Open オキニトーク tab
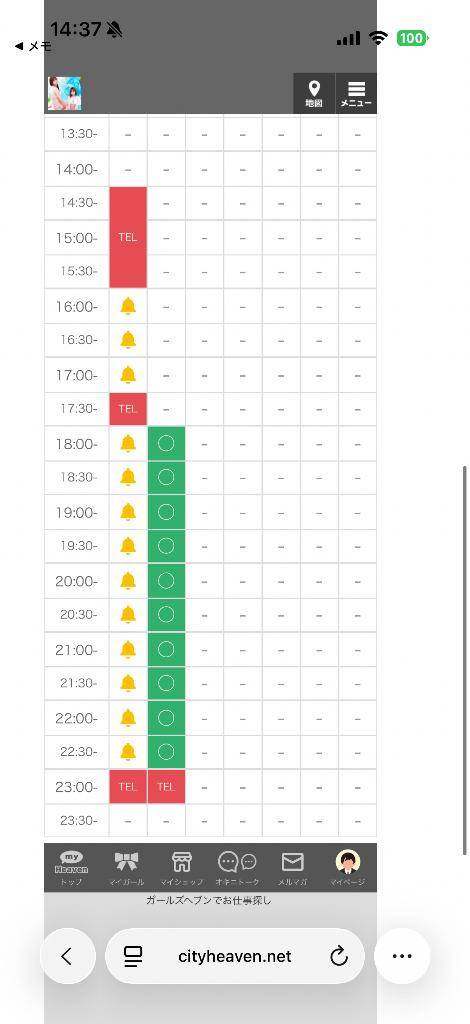 point(237,867)
